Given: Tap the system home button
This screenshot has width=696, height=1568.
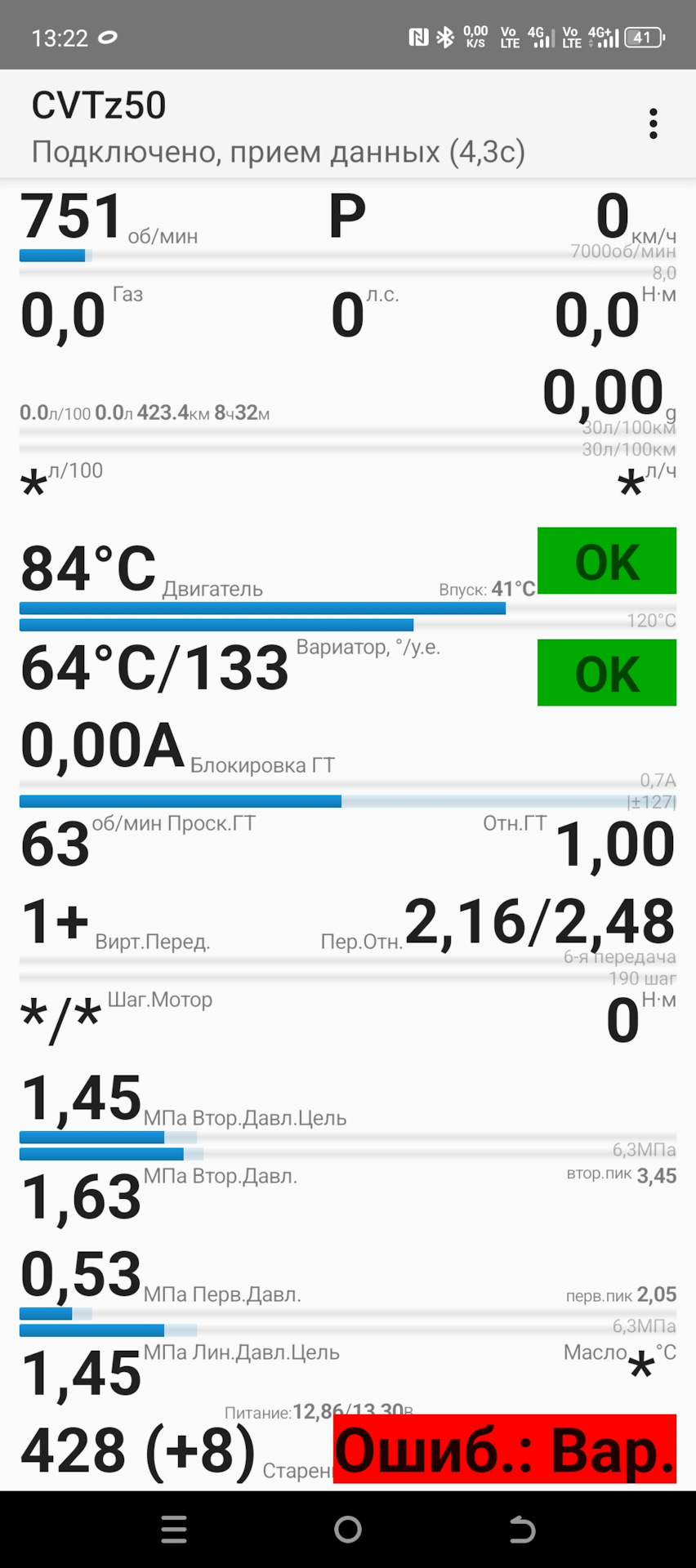Looking at the screenshot, I should click(x=348, y=1529).
